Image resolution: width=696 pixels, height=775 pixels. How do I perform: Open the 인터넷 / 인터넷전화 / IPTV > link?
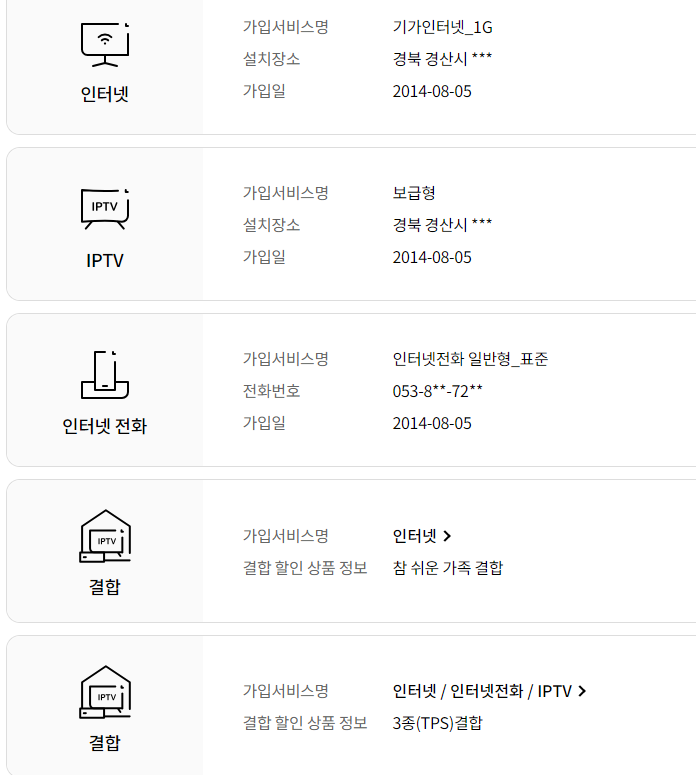489,691
